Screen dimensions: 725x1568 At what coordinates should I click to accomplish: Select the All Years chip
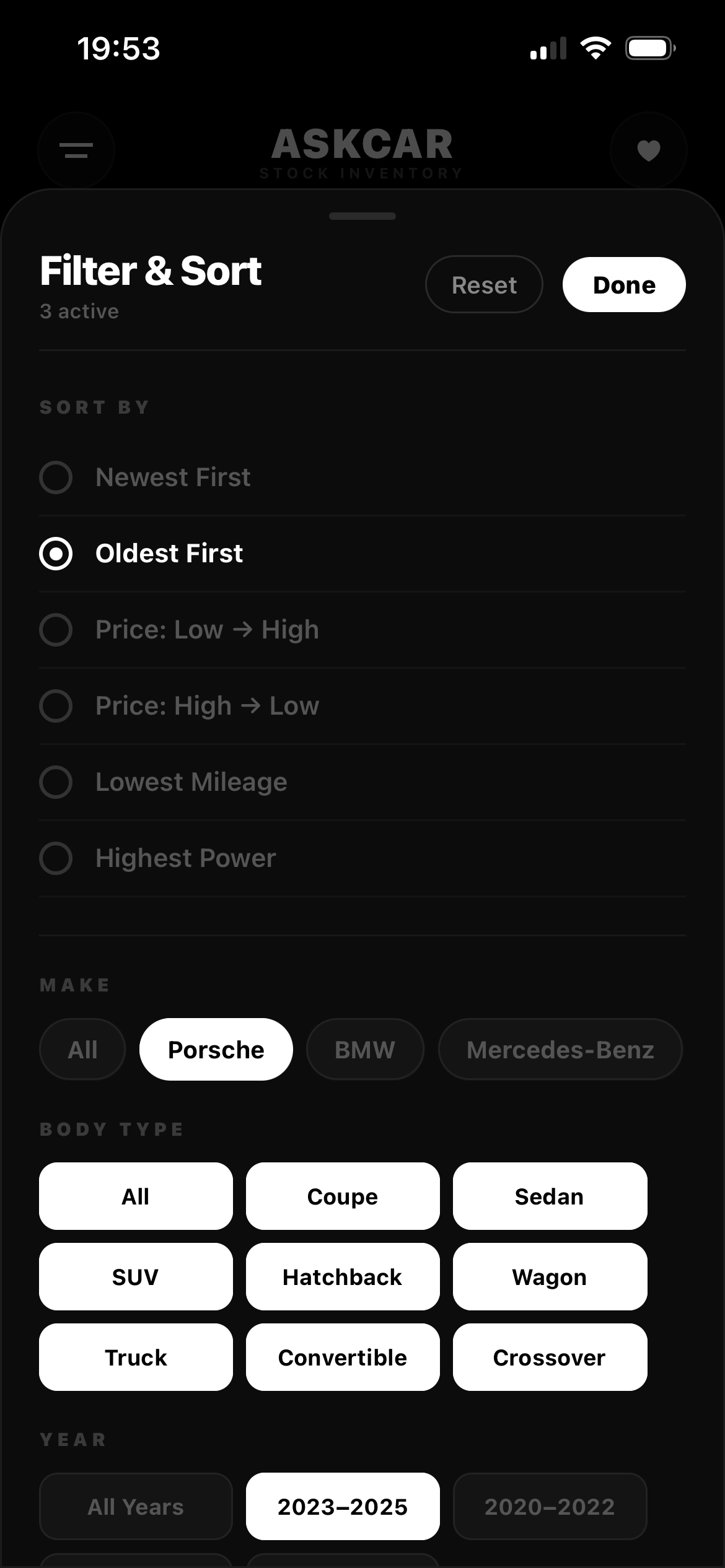[x=136, y=1507]
